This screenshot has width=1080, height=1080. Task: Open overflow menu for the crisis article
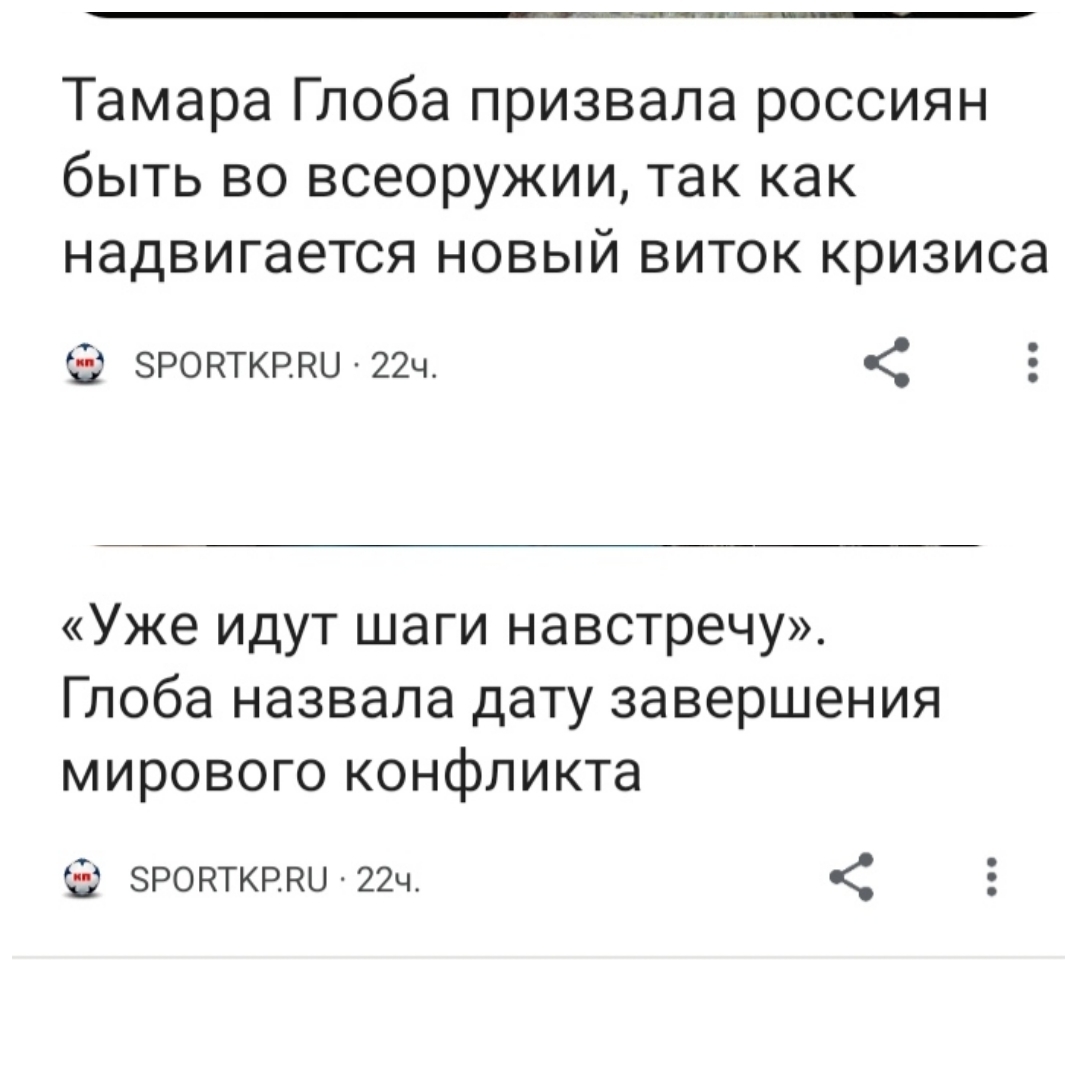1033,363
